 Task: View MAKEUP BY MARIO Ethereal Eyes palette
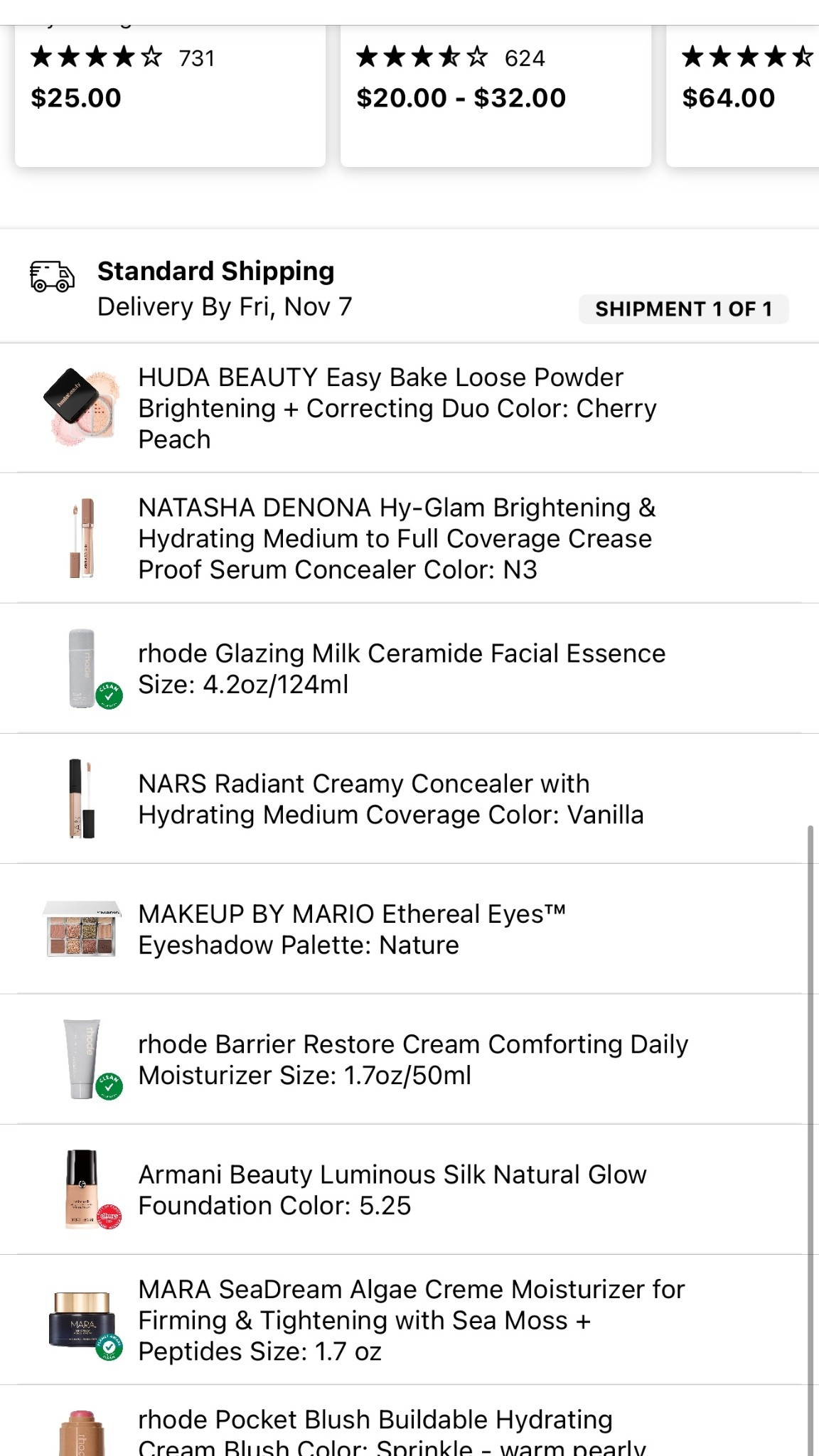coord(352,929)
